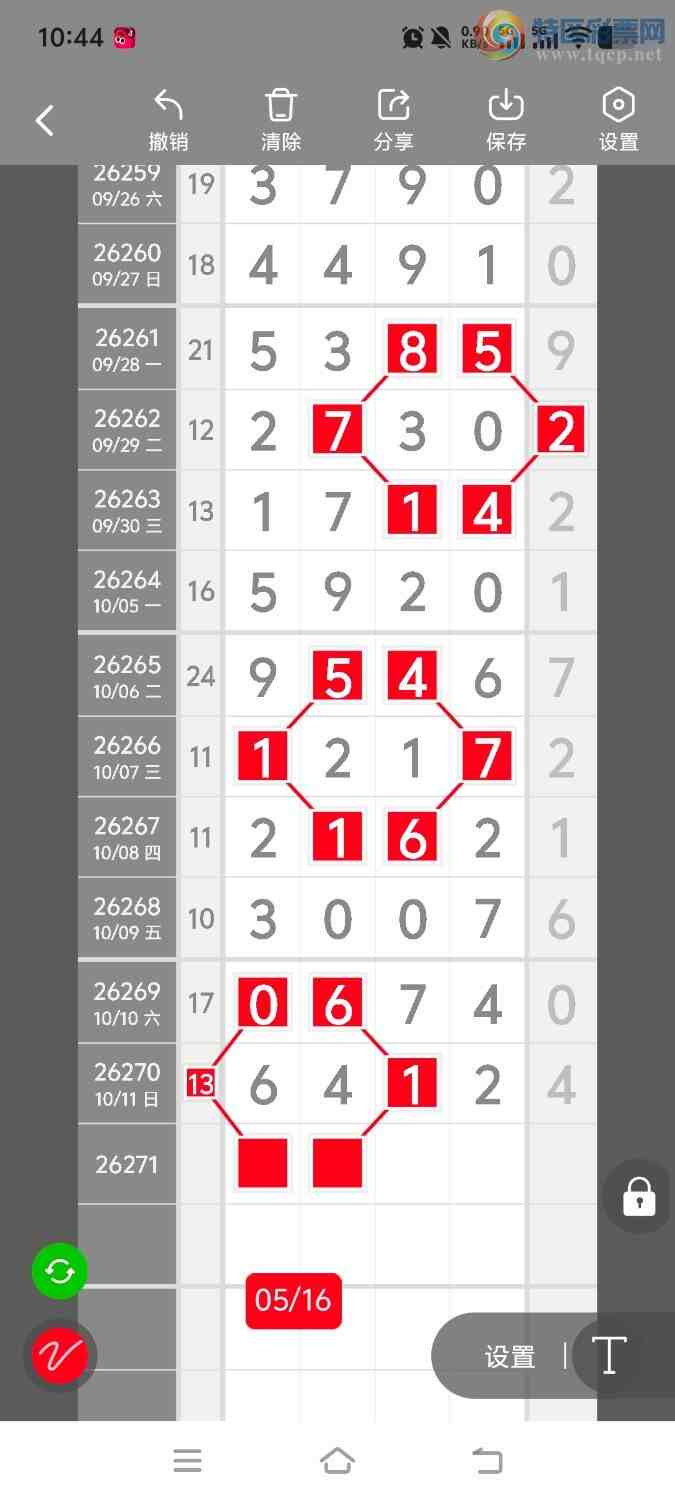Go to the home screen
The image size is (675, 1500).
pos(337,1461)
